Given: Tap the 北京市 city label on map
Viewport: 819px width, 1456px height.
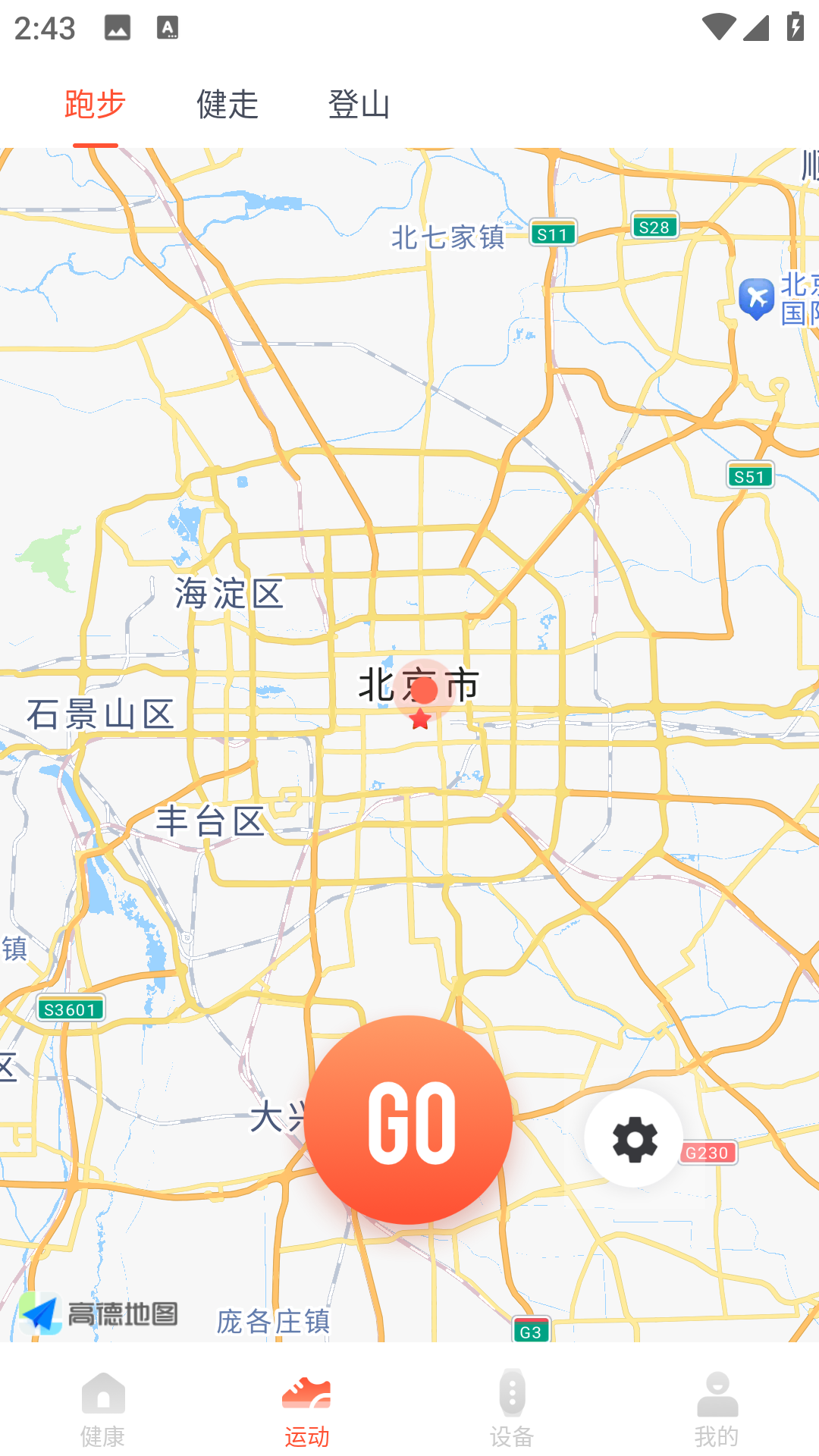Looking at the screenshot, I should [419, 683].
